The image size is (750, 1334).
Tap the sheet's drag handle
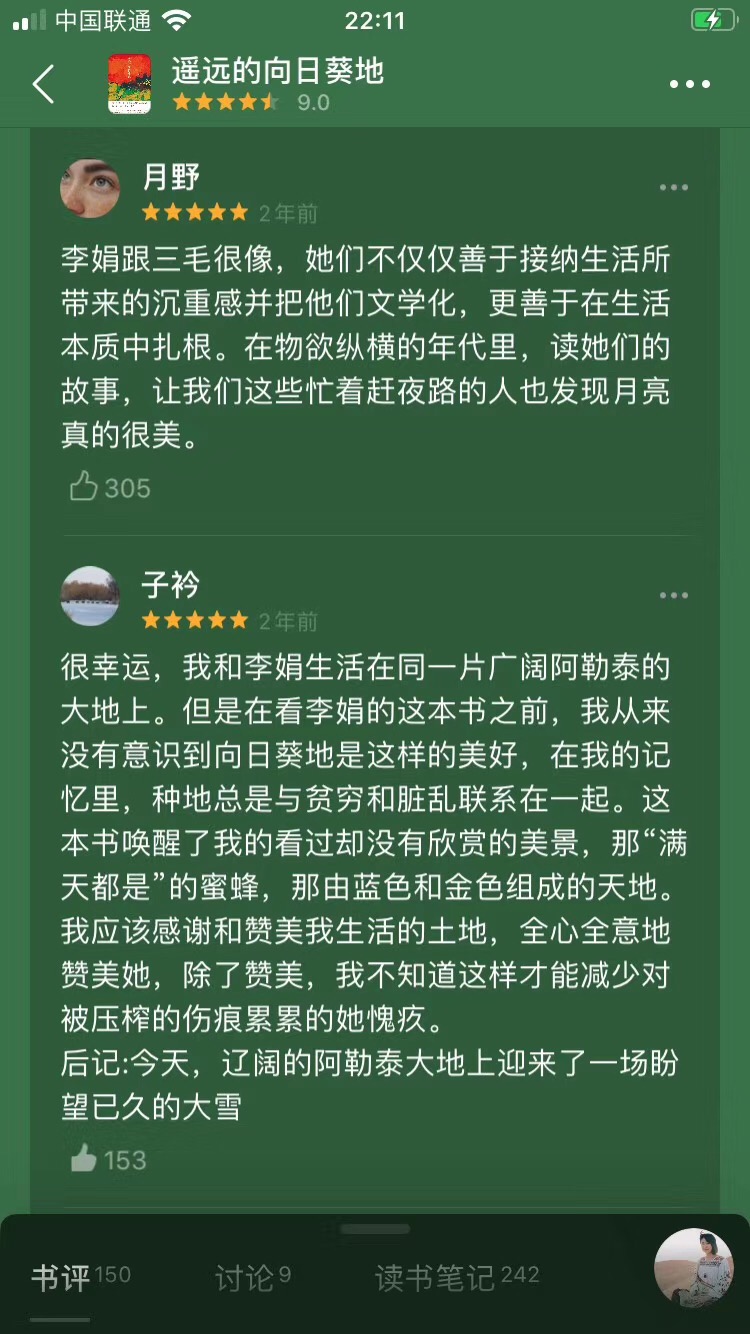click(375, 1229)
